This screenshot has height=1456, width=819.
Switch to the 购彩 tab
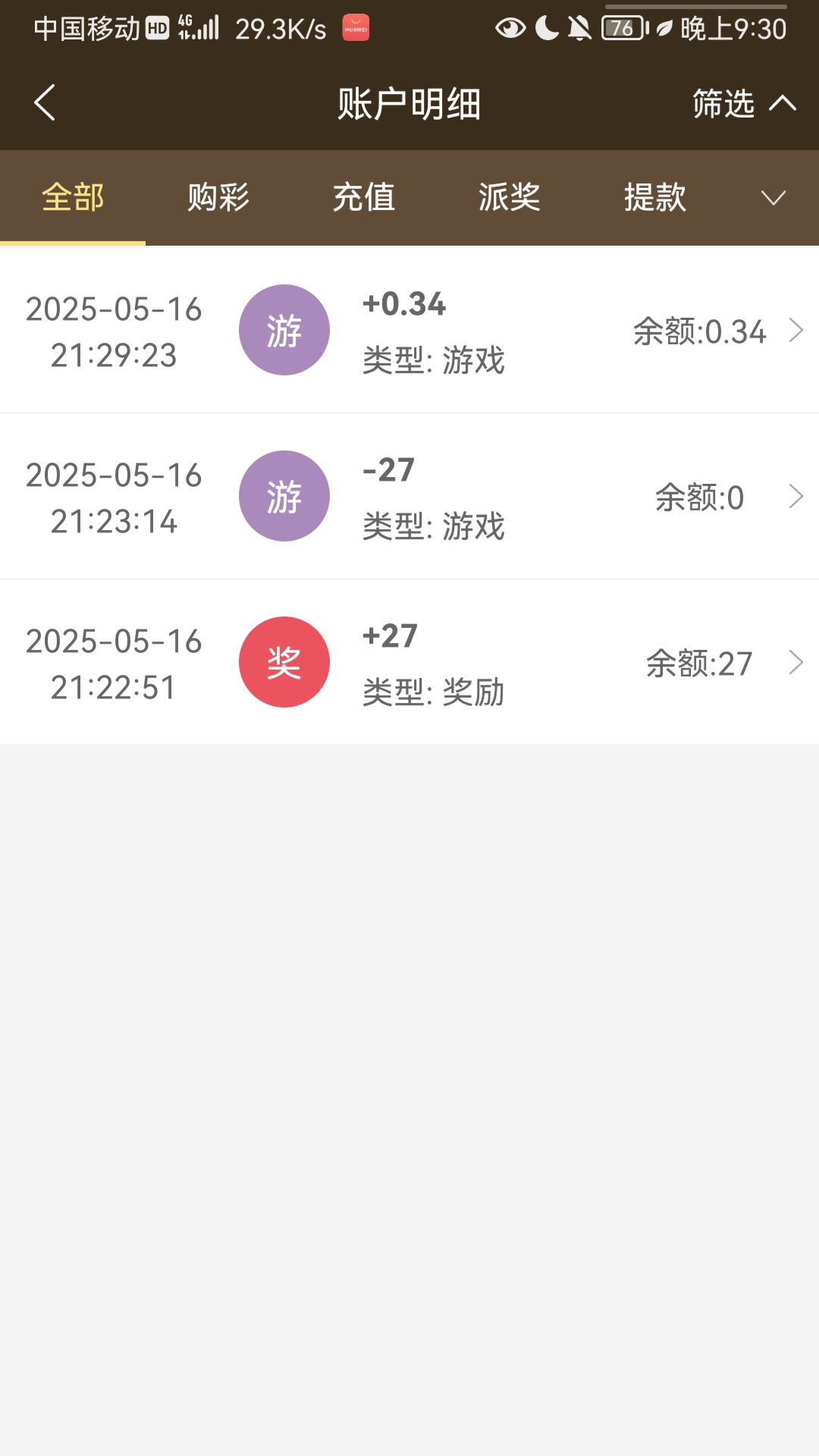pyautogui.click(x=218, y=198)
